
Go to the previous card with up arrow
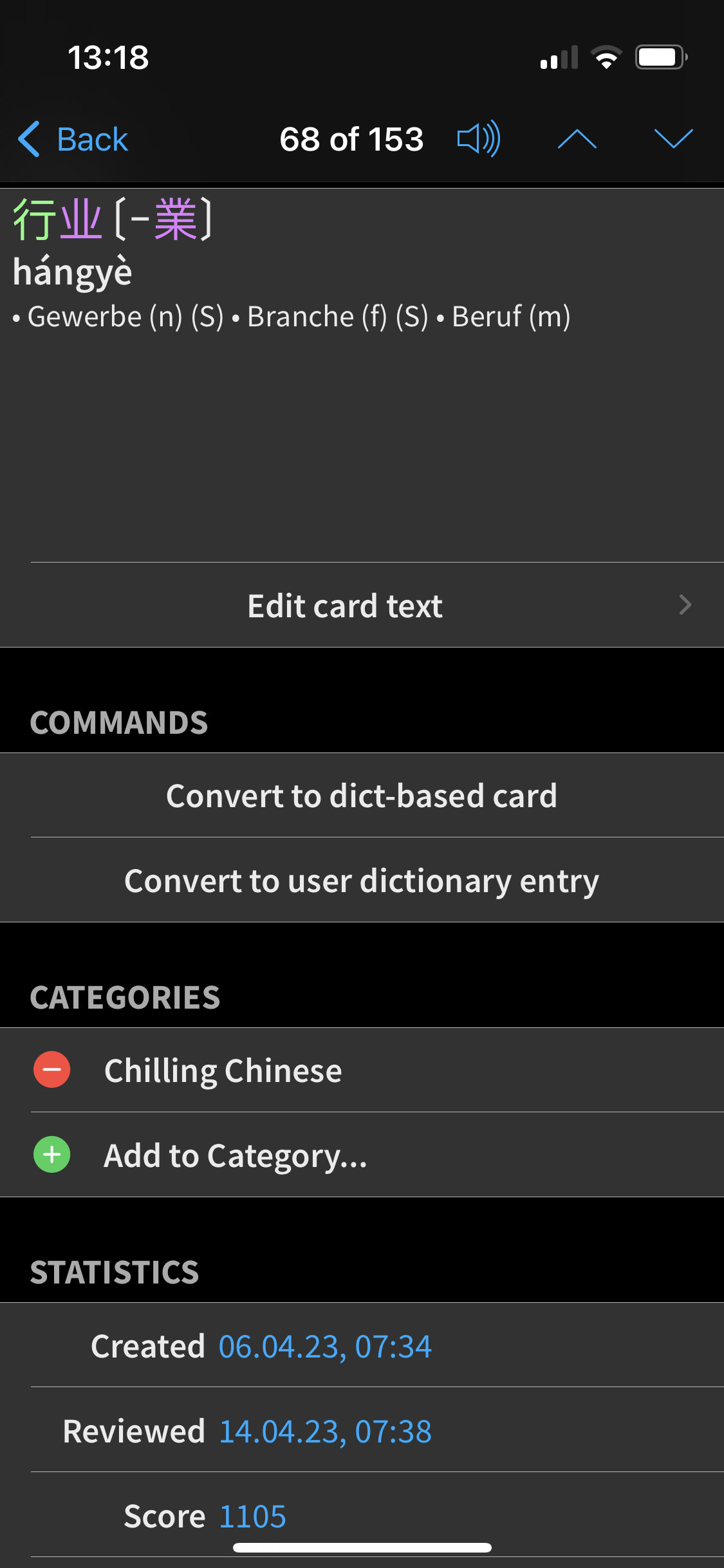[577, 138]
